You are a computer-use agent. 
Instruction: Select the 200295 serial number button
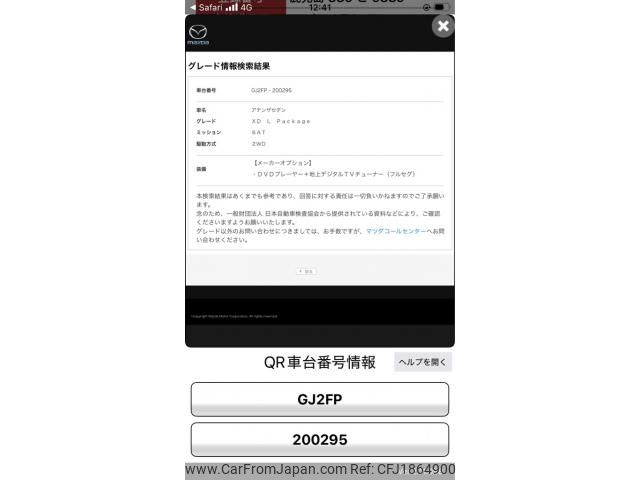click(320, 440)
